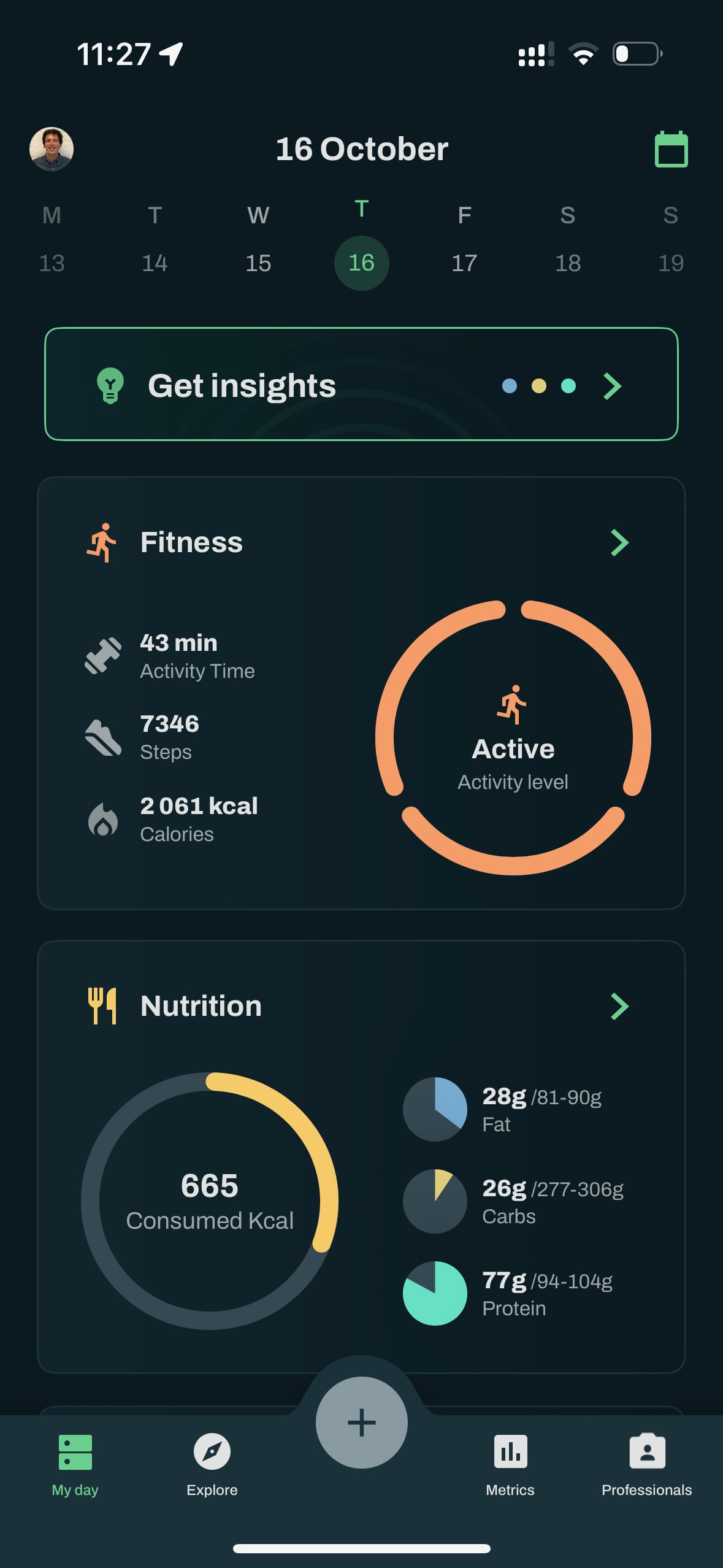Expand the Nutrition card details
Screen dimensions: 723x1568
(619, 1007)
